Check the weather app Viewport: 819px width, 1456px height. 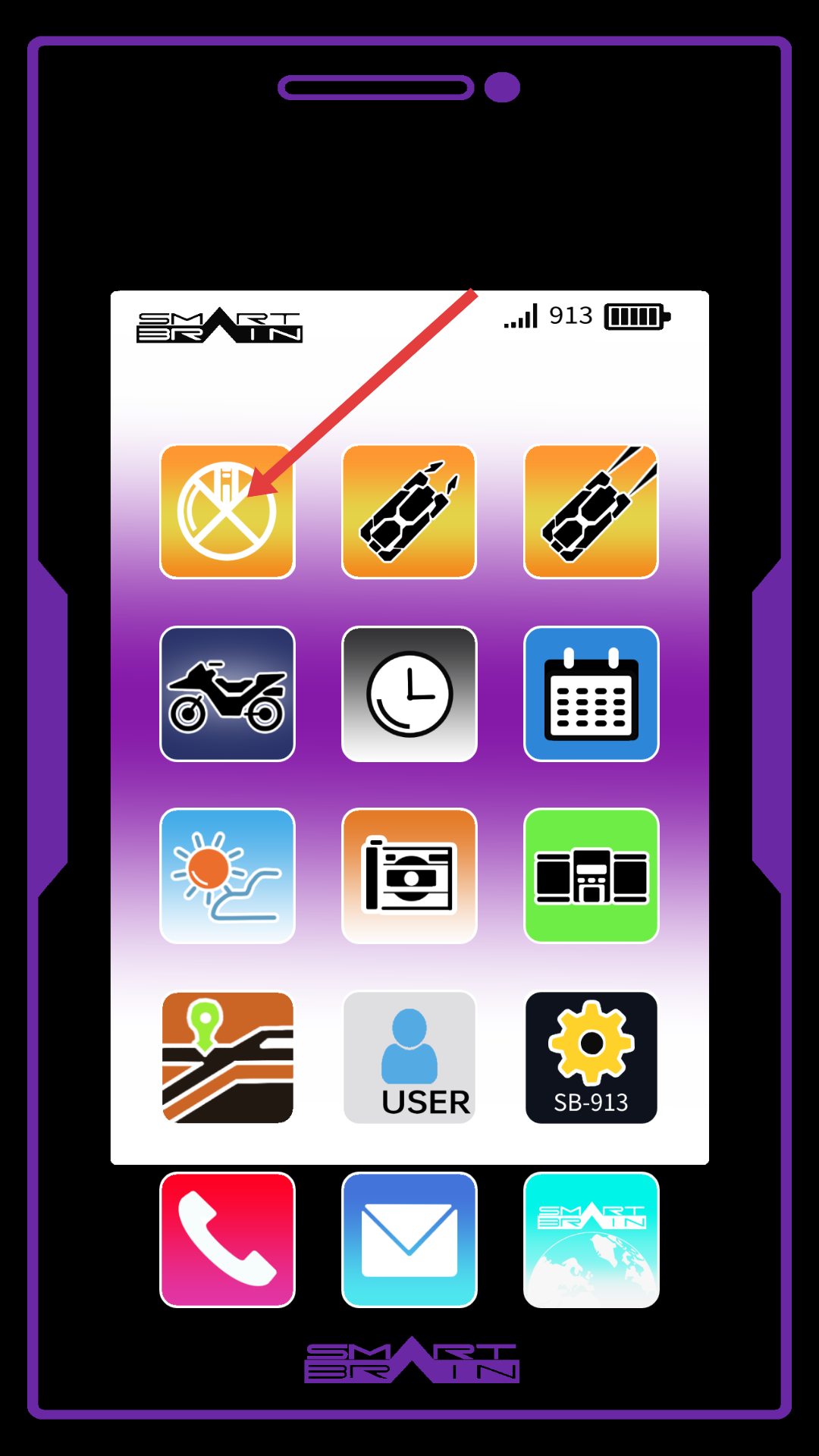tap(227, 876)
